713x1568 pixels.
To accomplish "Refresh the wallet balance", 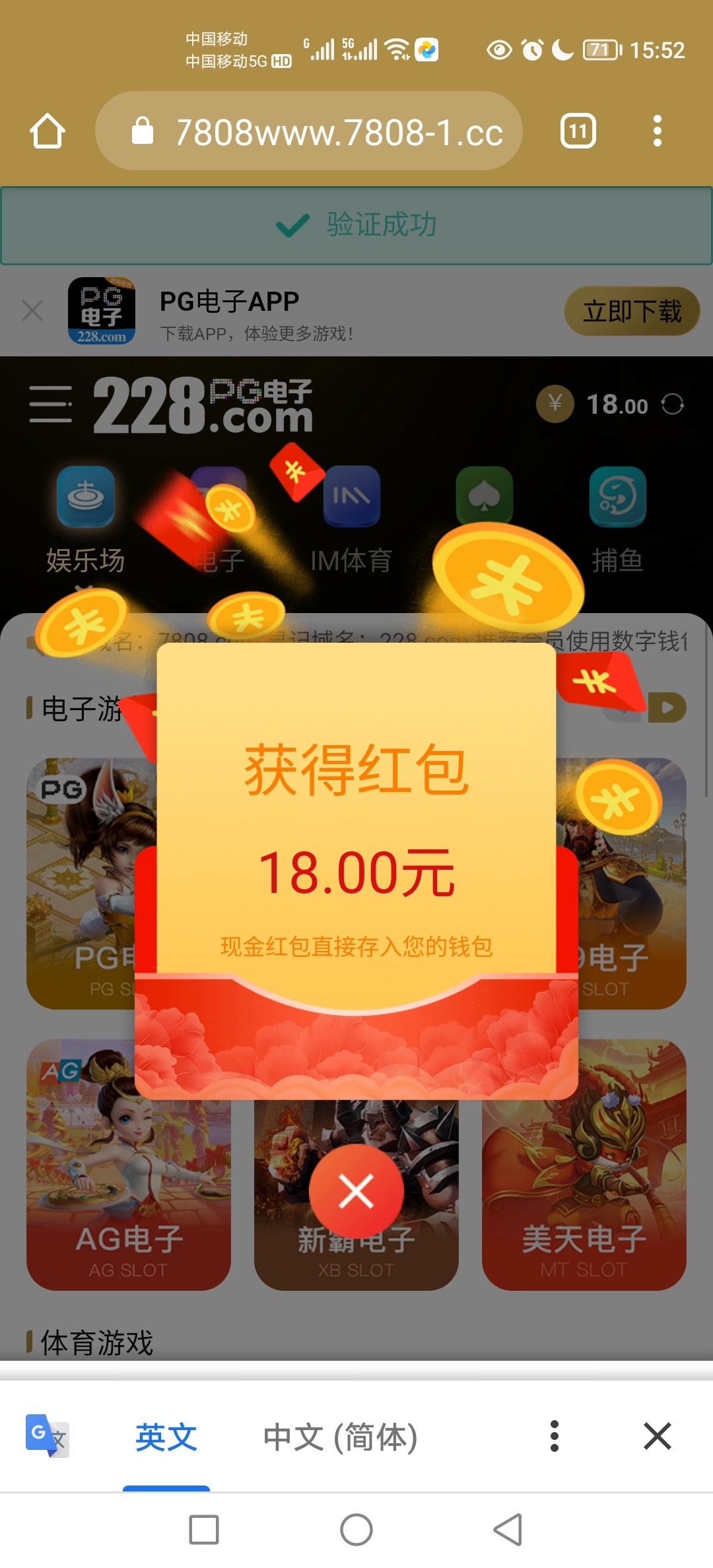I will pos(673,404).
